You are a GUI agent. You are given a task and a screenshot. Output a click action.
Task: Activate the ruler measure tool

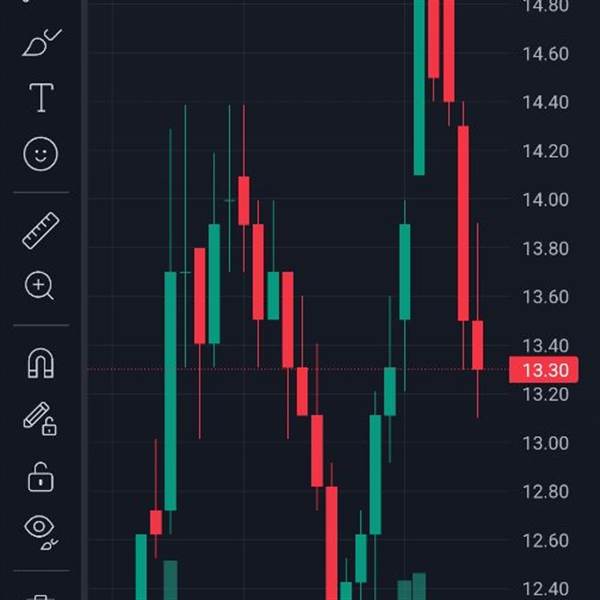coord(40,231)
